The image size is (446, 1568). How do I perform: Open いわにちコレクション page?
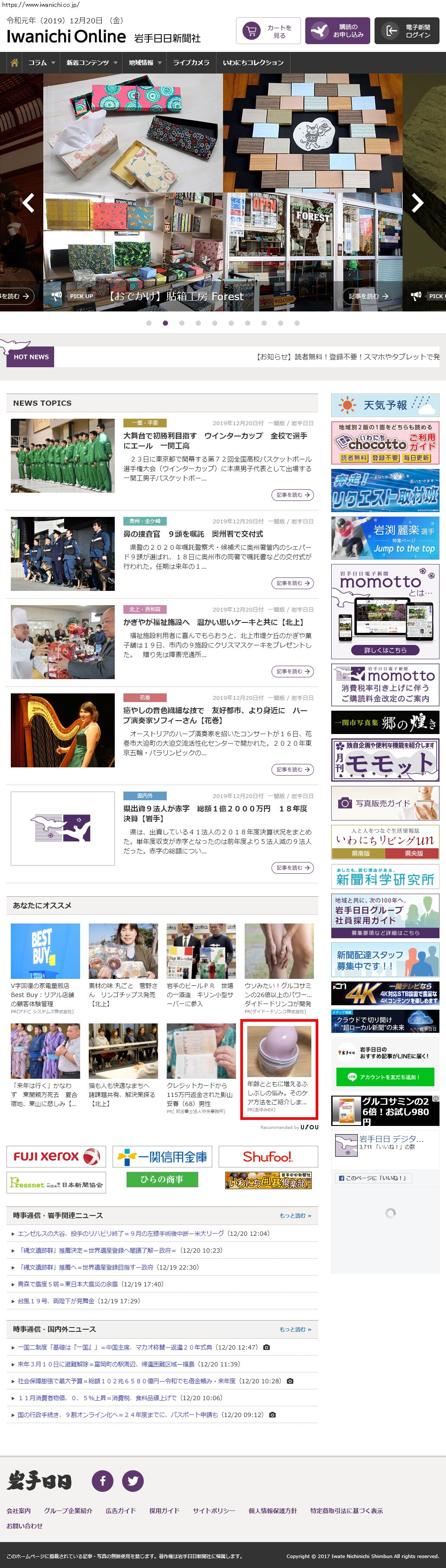pos(253,63)
